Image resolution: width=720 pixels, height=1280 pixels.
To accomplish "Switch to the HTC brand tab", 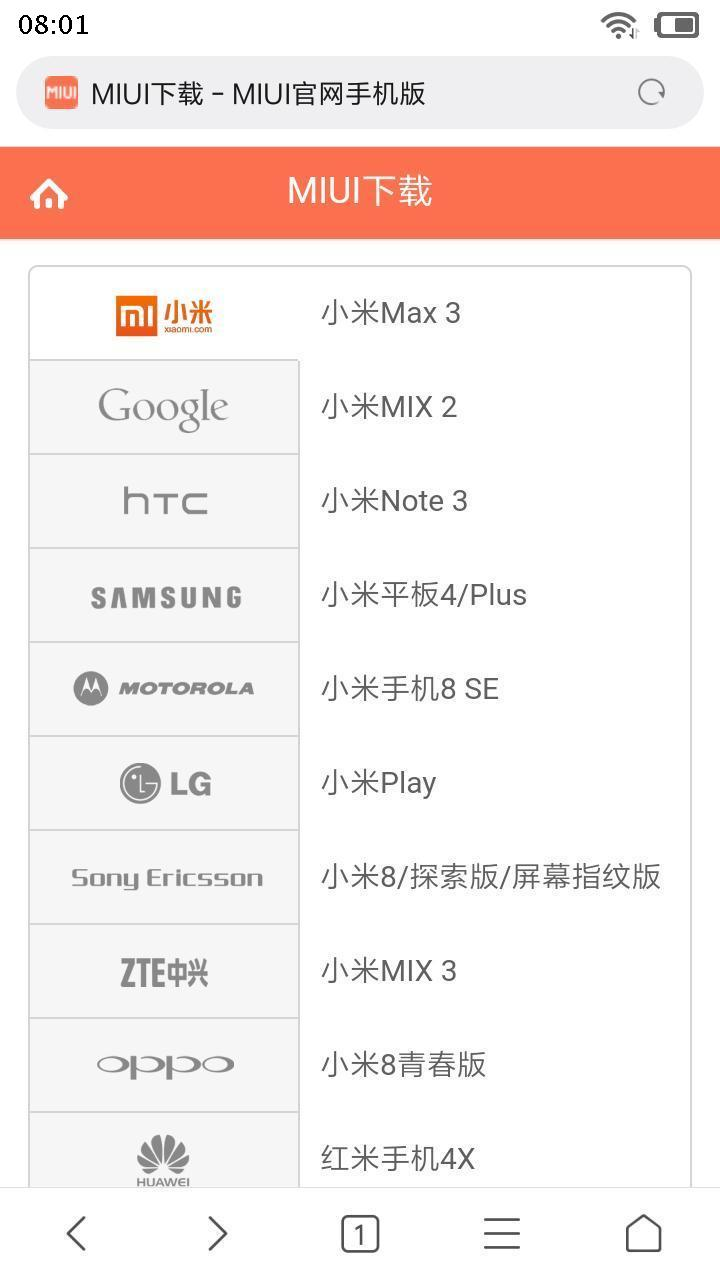I will (164, 501).
